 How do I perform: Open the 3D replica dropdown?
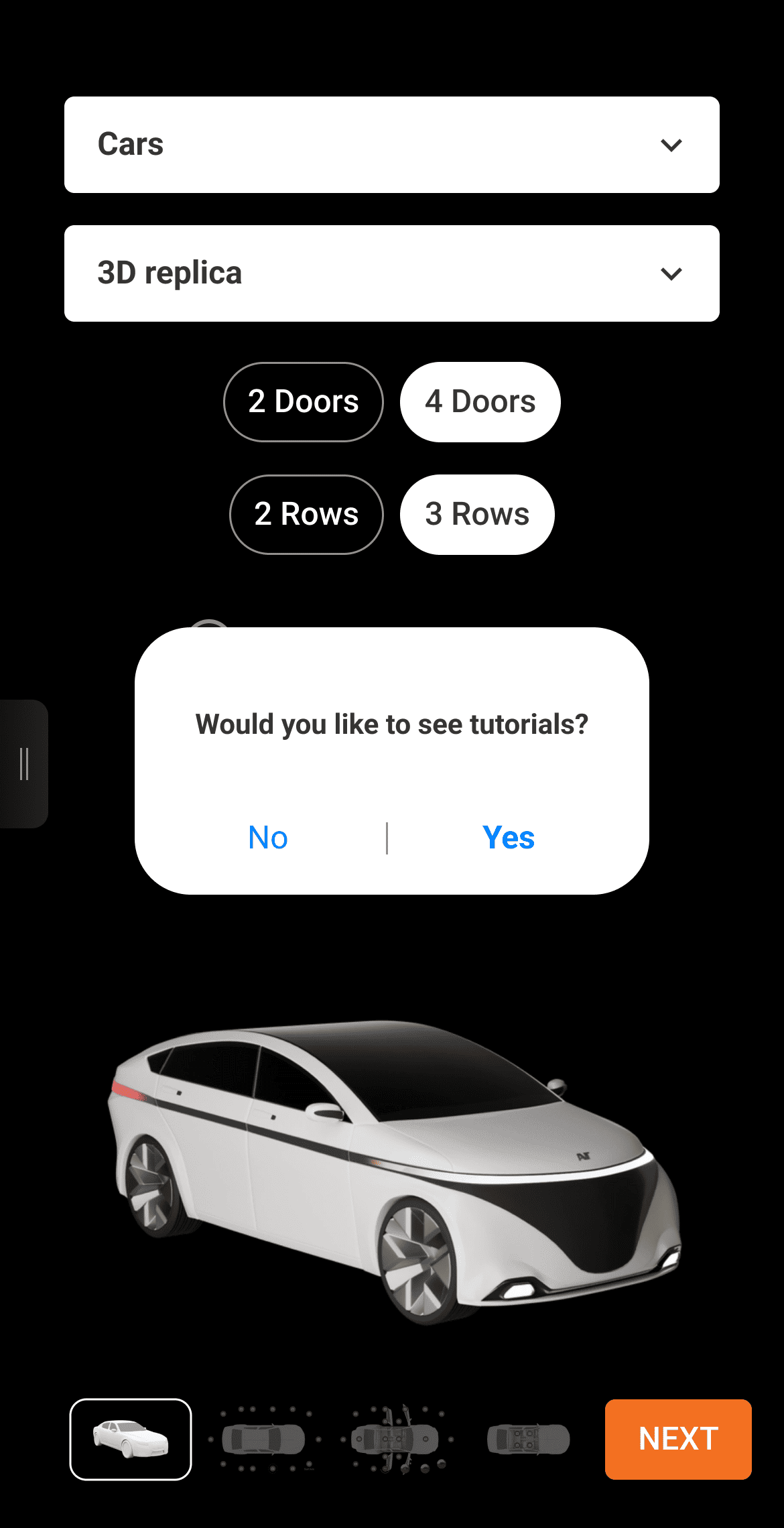391,273
